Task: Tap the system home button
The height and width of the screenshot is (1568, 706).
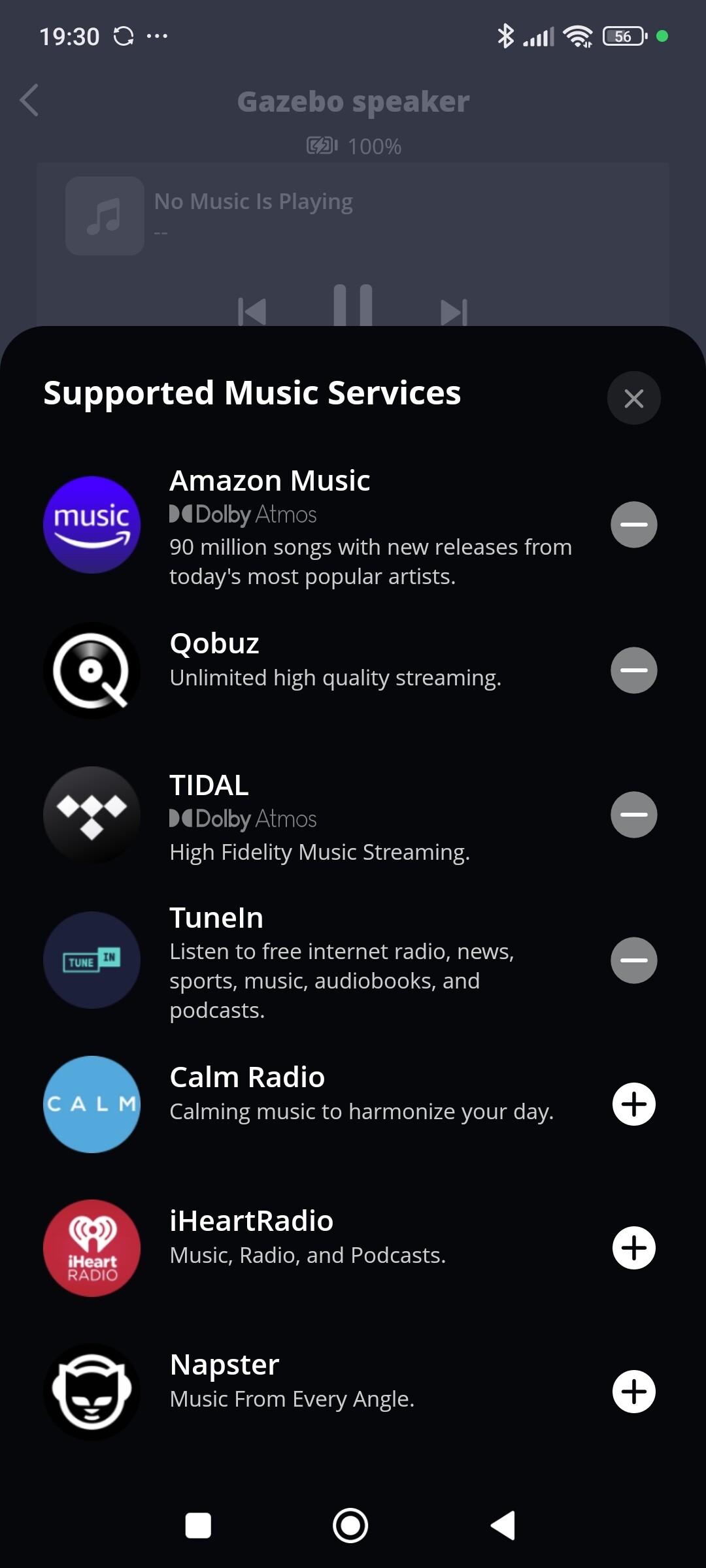Action: point(350,1526)
